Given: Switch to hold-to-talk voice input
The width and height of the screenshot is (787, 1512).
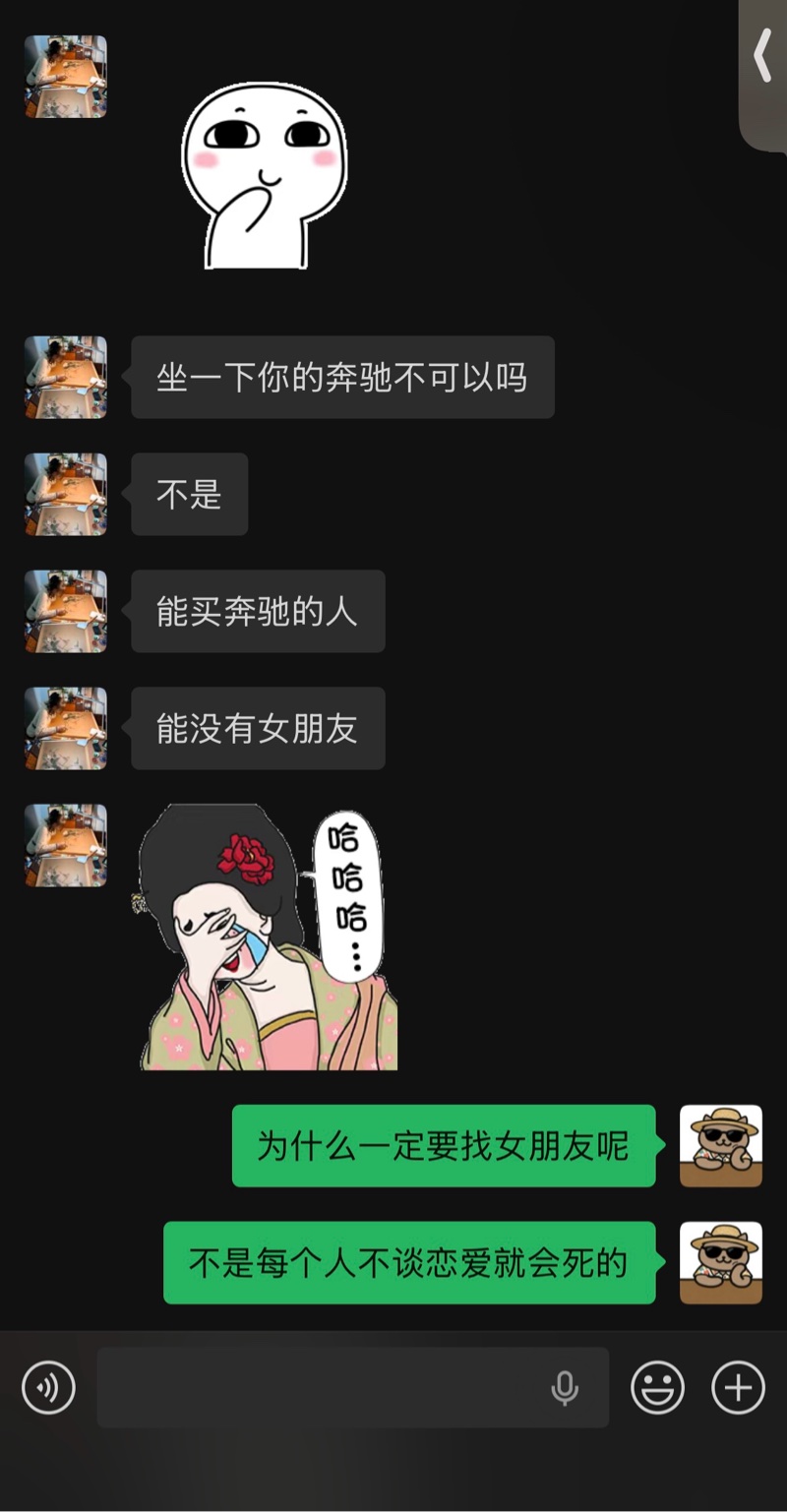Looking at the screenshot, I should click(48, 1387).
